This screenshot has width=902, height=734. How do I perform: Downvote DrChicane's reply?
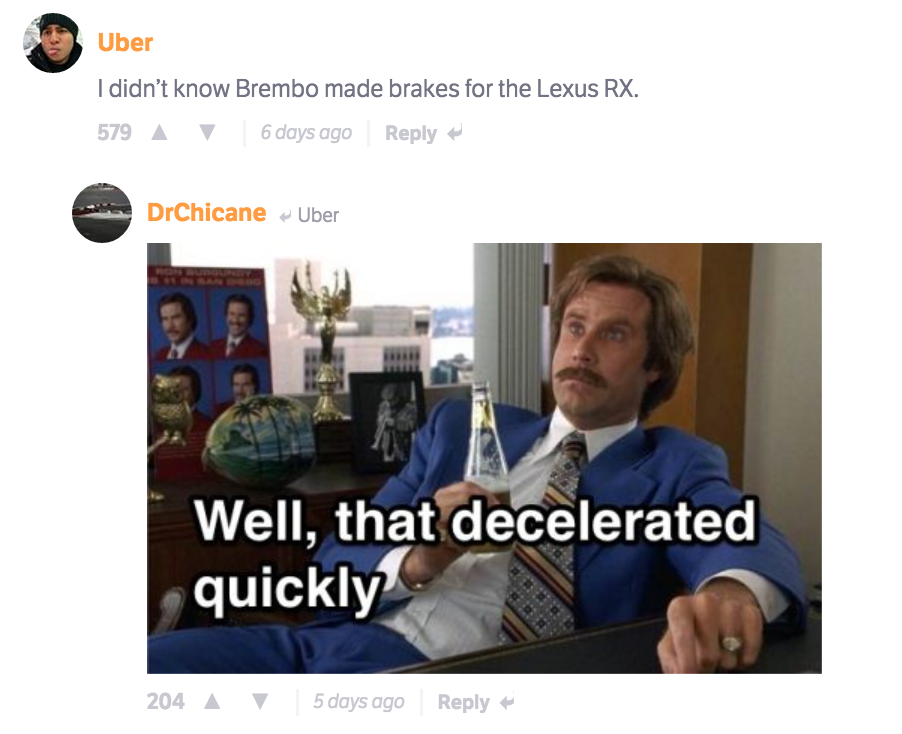pos(260,702)
